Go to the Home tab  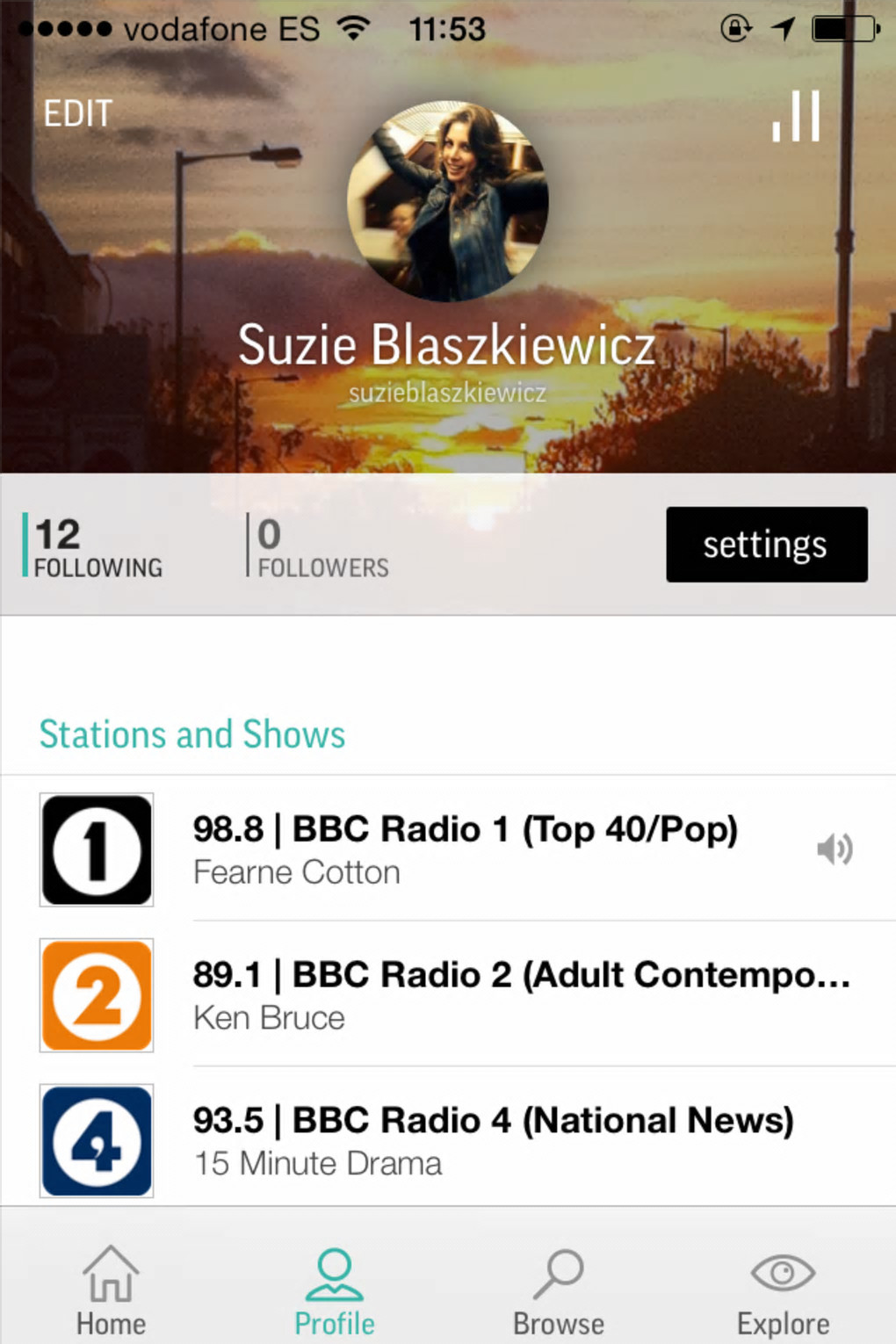[111, 1290]
